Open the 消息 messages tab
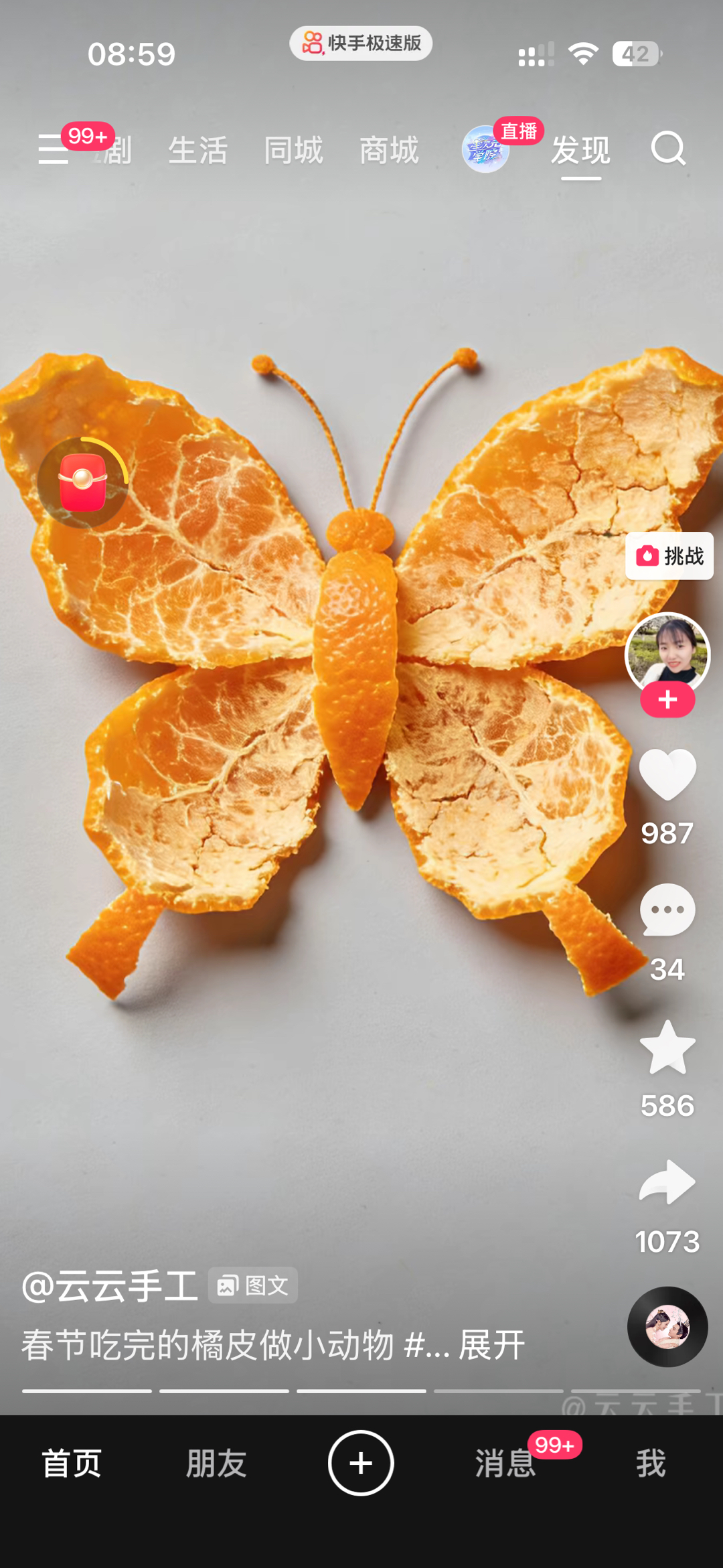The height and width of the screenshot is (1568, 723). [505, 1463]
